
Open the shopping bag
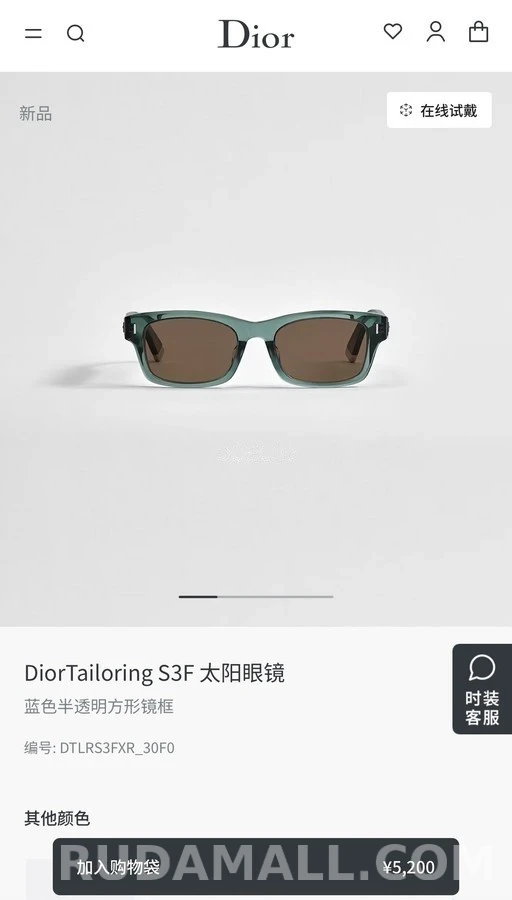pyautogui.click(x=479, y=32)
